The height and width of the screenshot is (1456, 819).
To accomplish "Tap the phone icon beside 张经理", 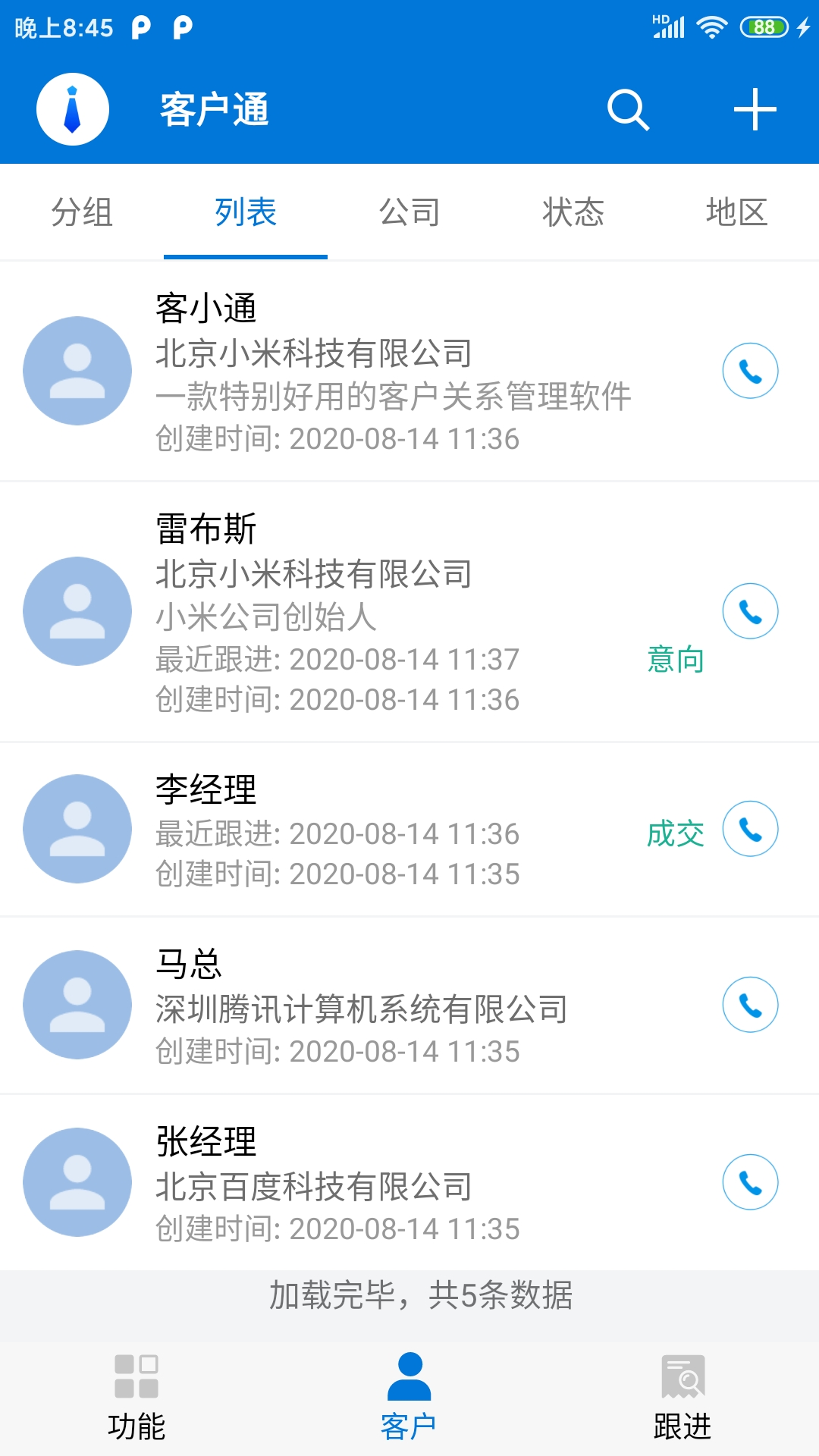I will point(752,1181).
